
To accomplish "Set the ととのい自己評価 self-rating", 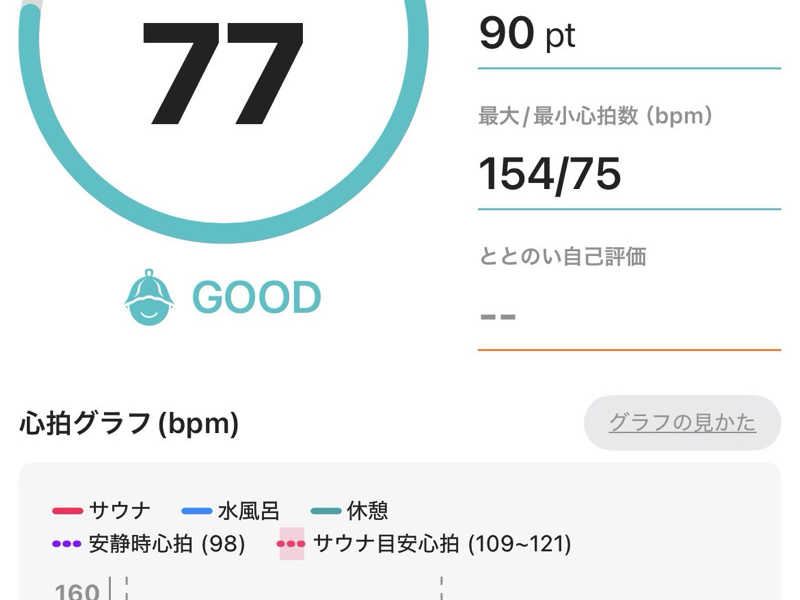I will 628,316.
